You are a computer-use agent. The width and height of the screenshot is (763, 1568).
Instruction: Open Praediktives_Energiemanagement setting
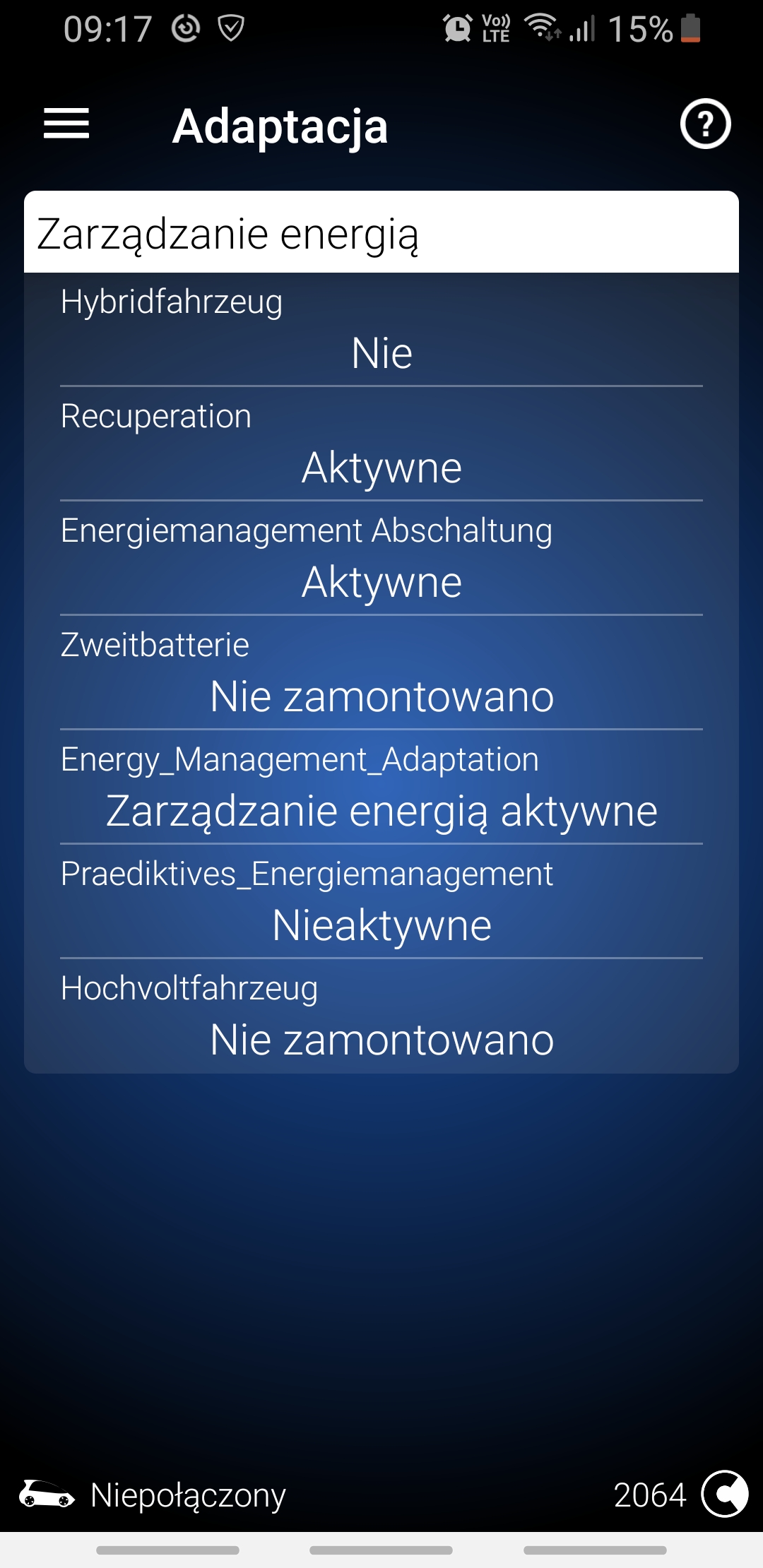(x=381, y=902)
